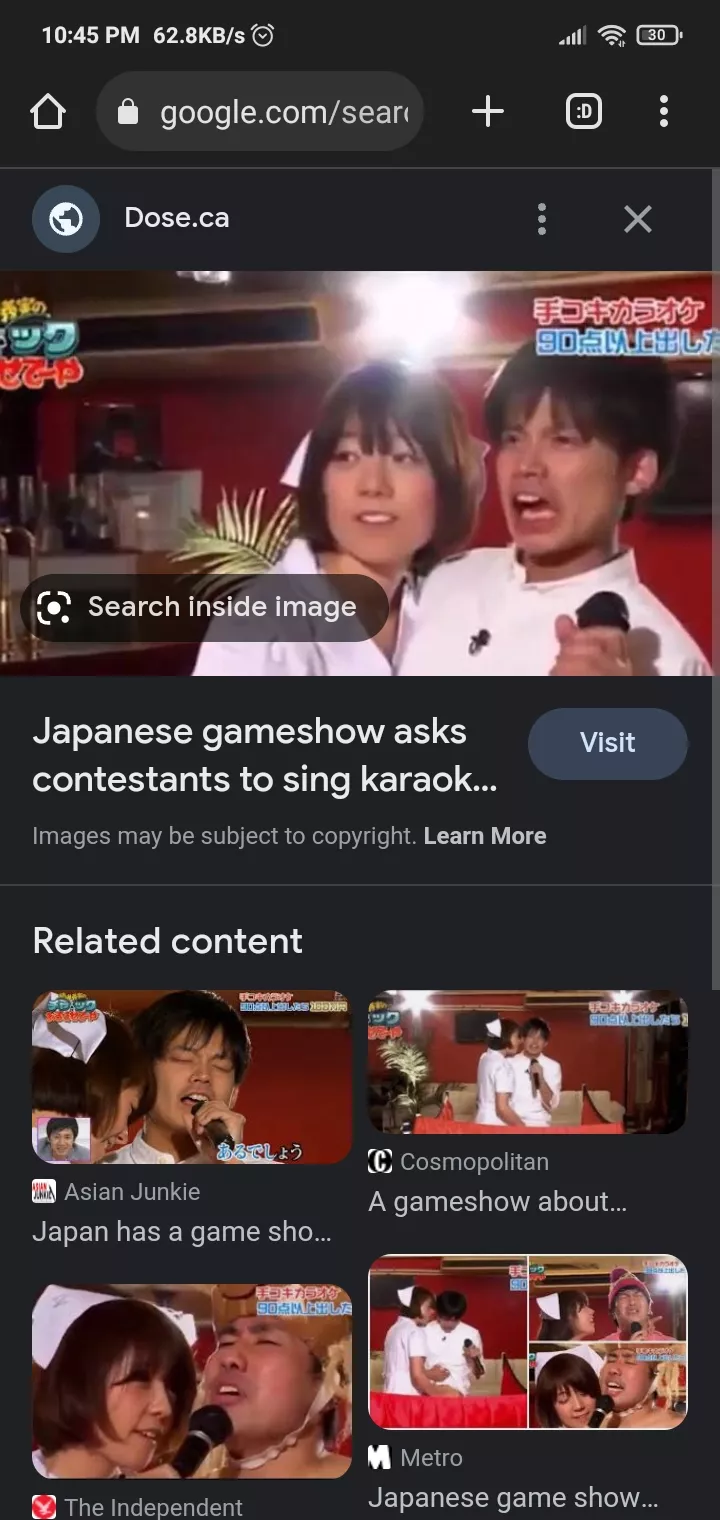Tap the Japanese gameshow title link

264,756
